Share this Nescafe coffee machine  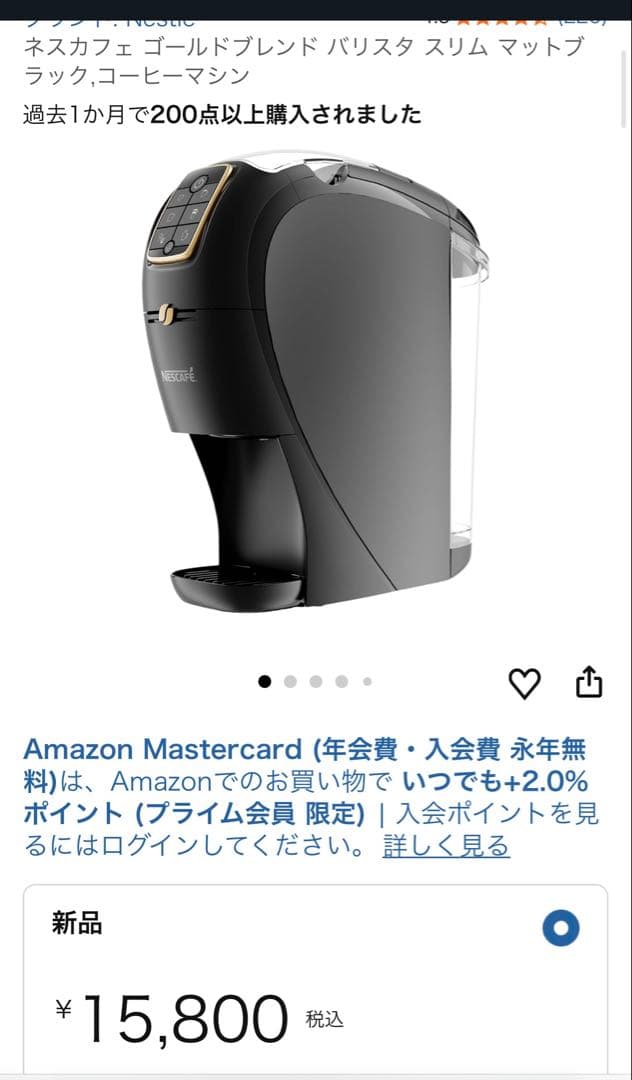coord(589,682)
